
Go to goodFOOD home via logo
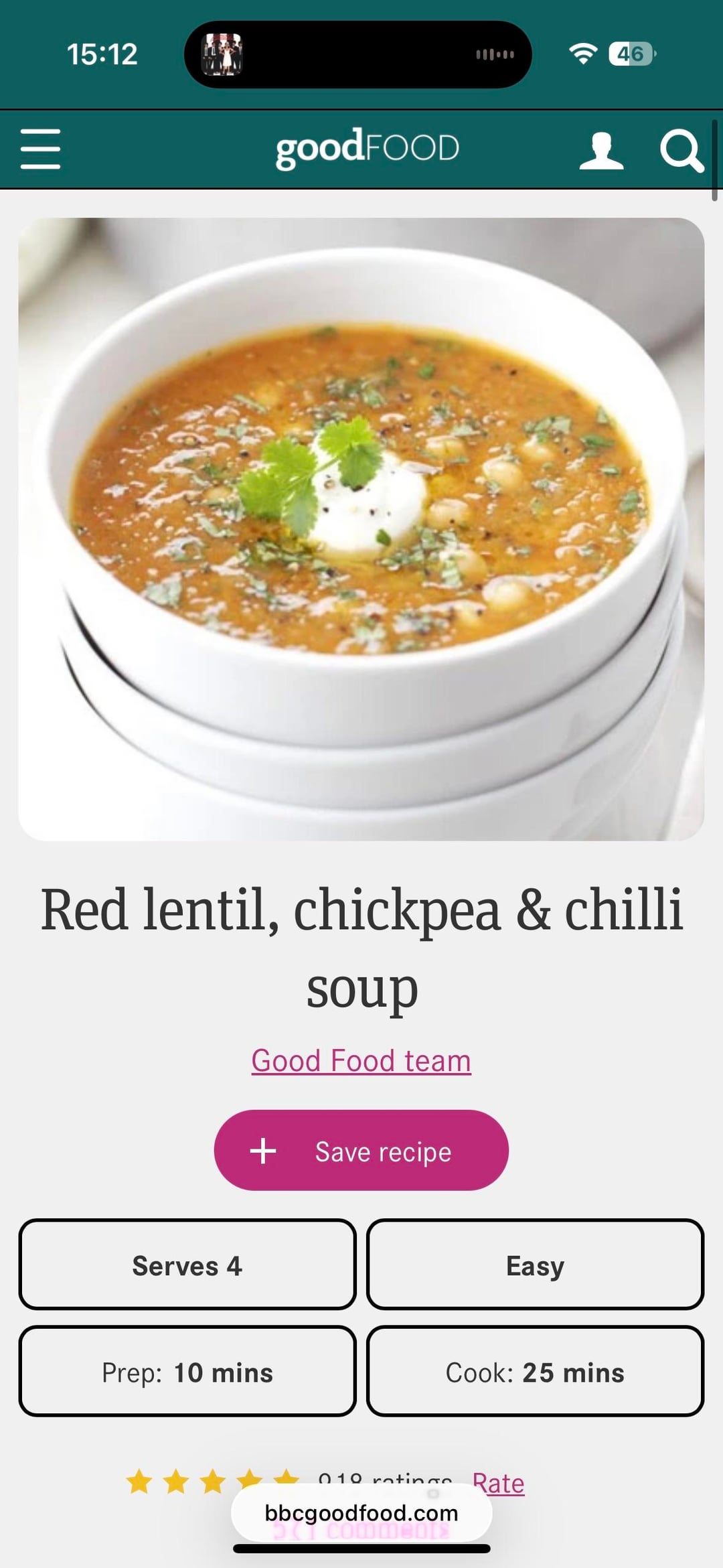368,148
